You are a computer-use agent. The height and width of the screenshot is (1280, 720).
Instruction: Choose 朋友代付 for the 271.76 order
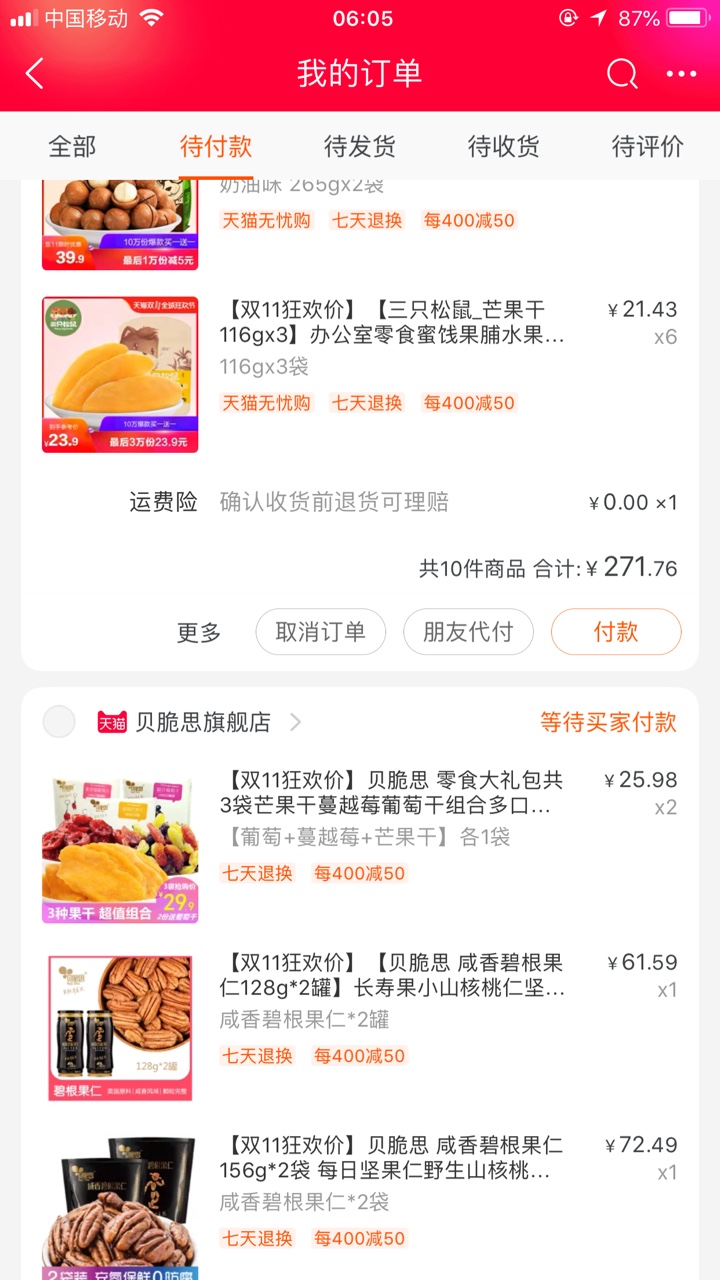click(468, 632)
